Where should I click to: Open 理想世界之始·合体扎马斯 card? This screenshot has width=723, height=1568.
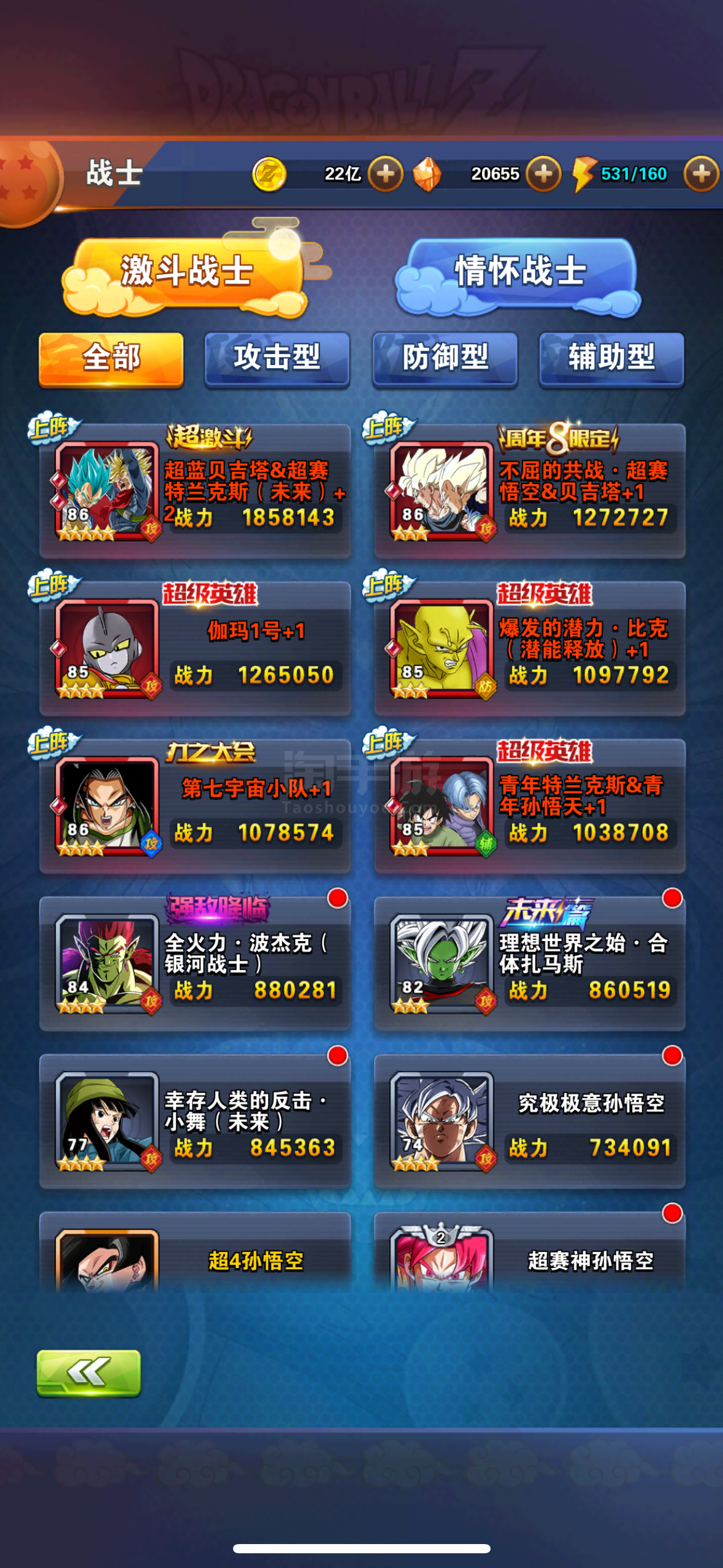[x=529, y=964]
